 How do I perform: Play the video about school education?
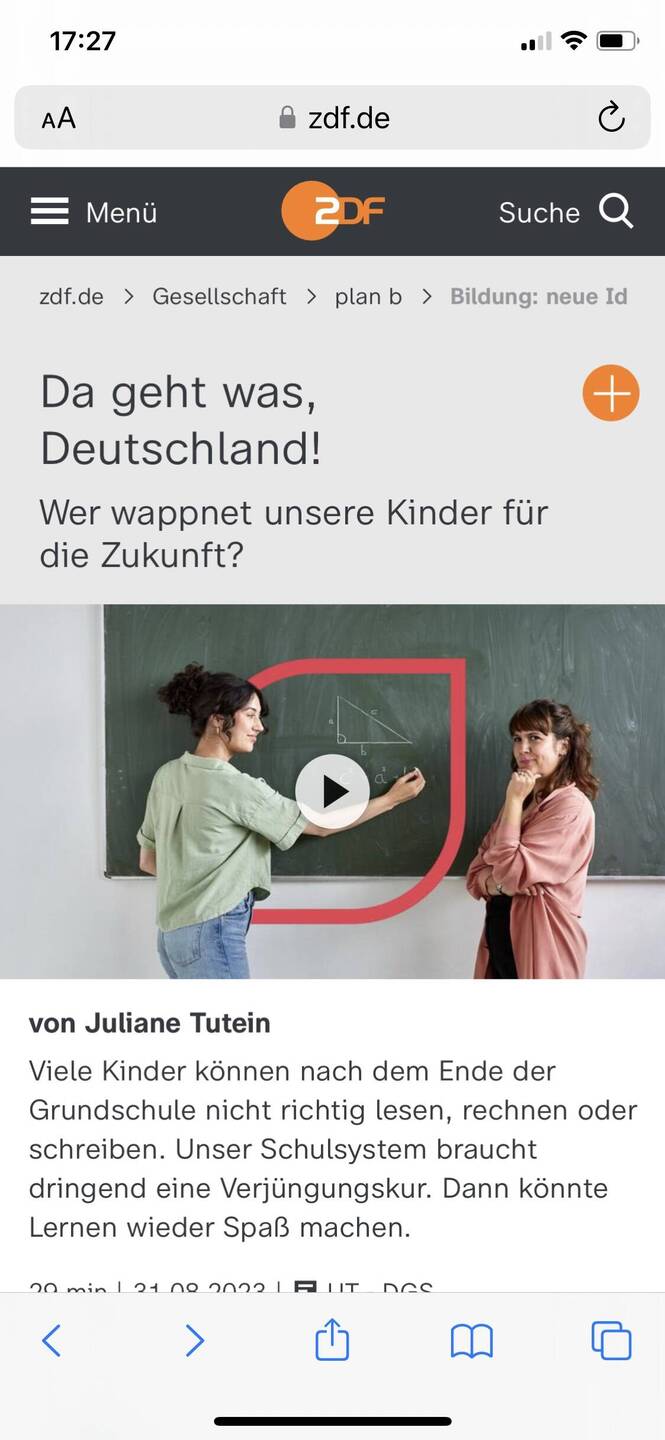332,791
